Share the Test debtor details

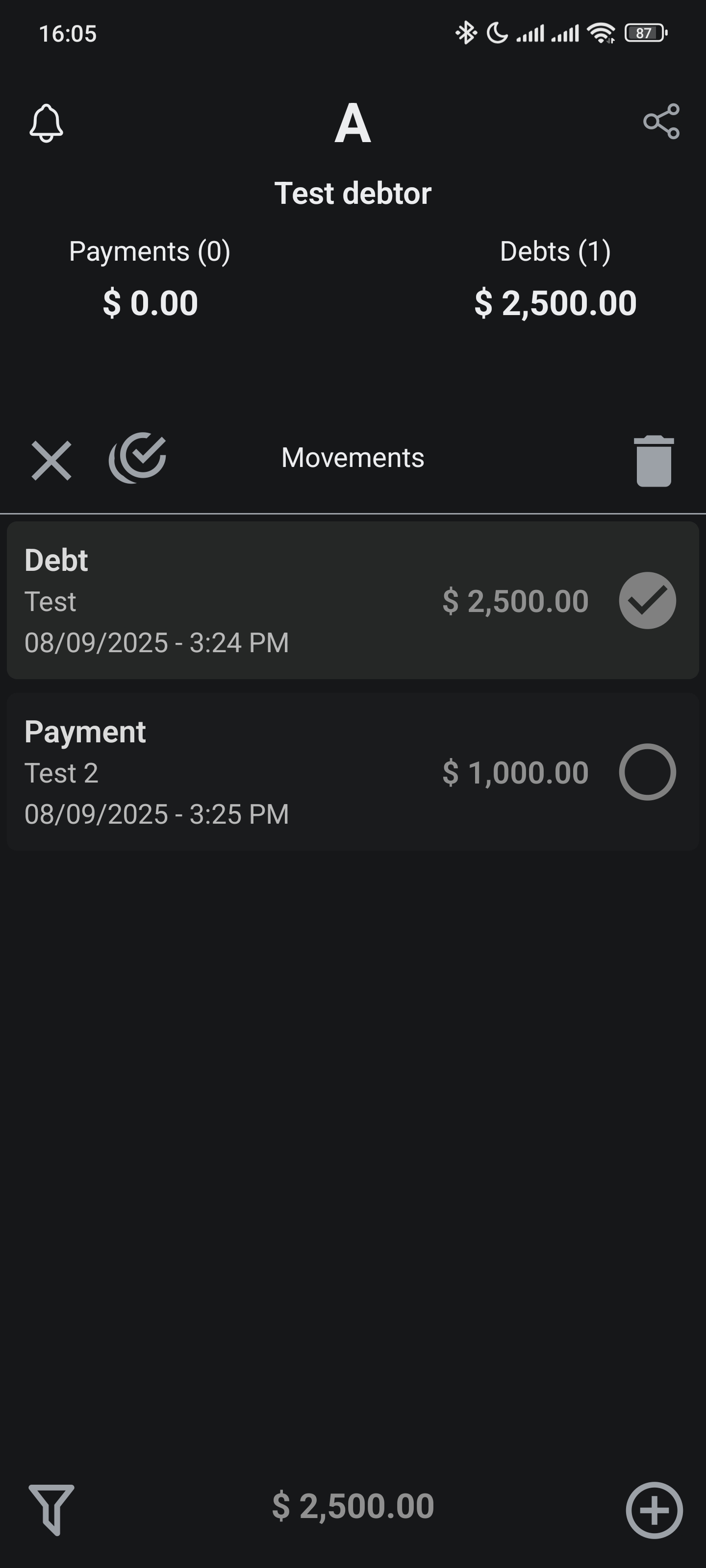click(x=661, y=121)
